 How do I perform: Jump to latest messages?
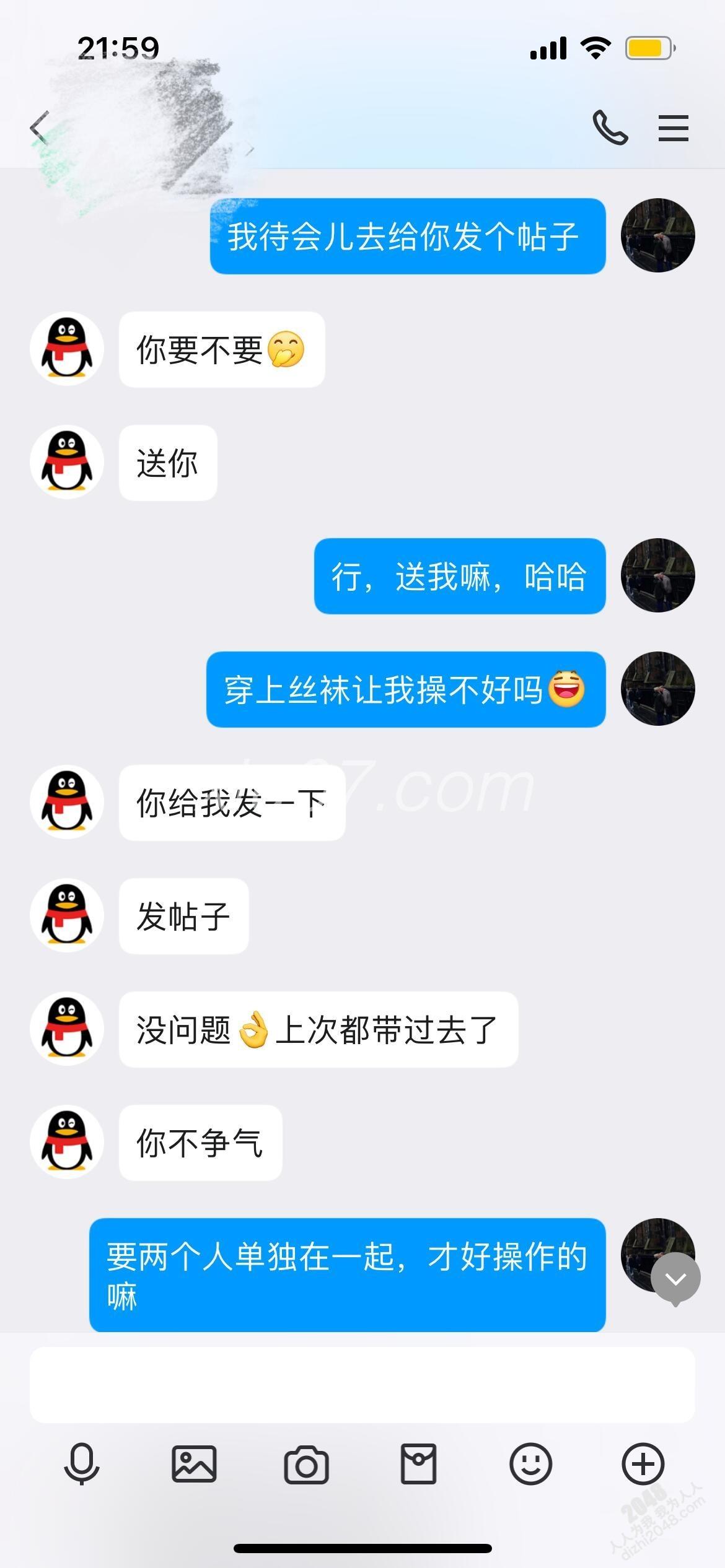675,1278
